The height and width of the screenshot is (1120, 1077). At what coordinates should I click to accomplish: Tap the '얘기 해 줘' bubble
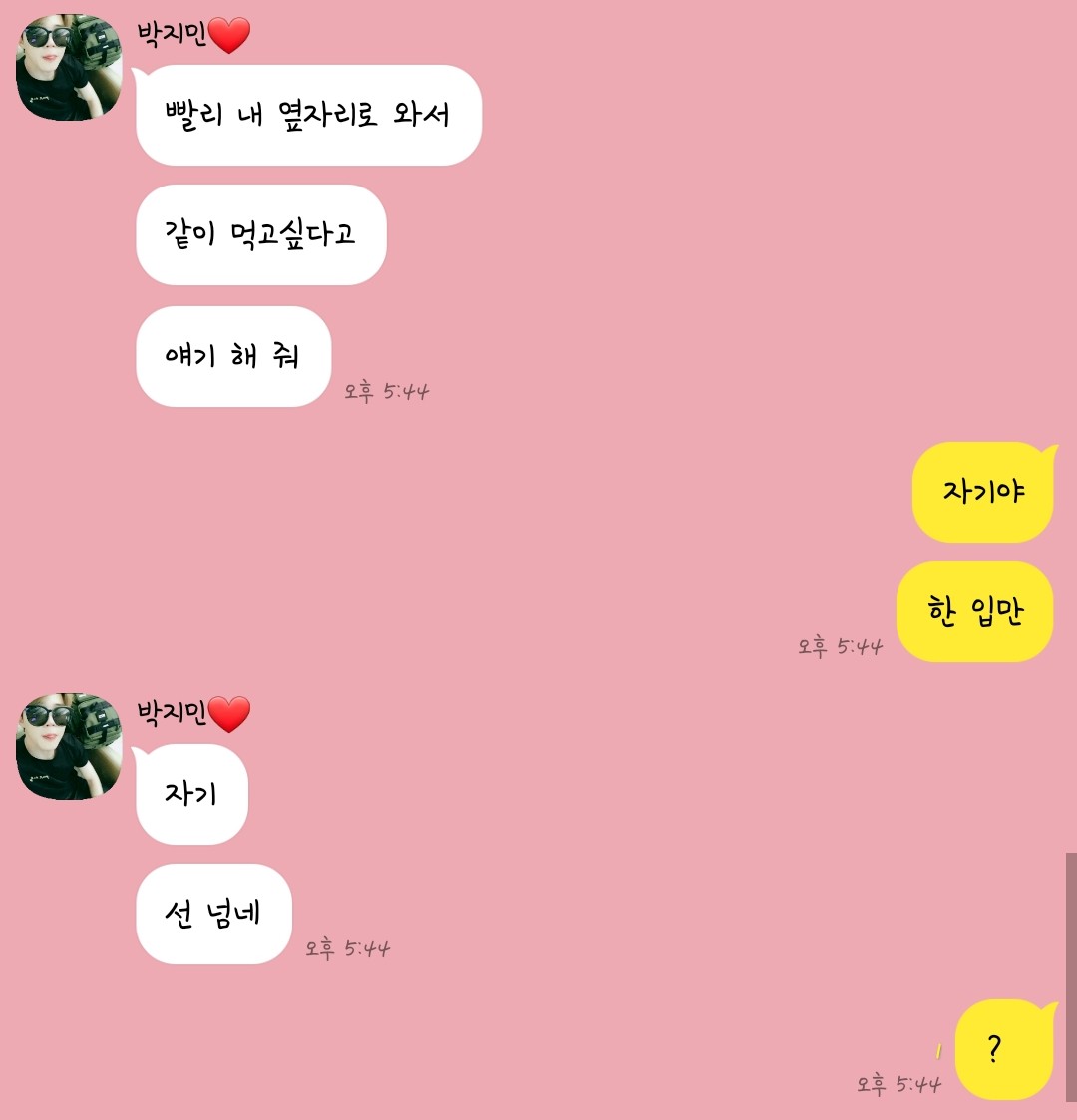click(x=232, y=356)
